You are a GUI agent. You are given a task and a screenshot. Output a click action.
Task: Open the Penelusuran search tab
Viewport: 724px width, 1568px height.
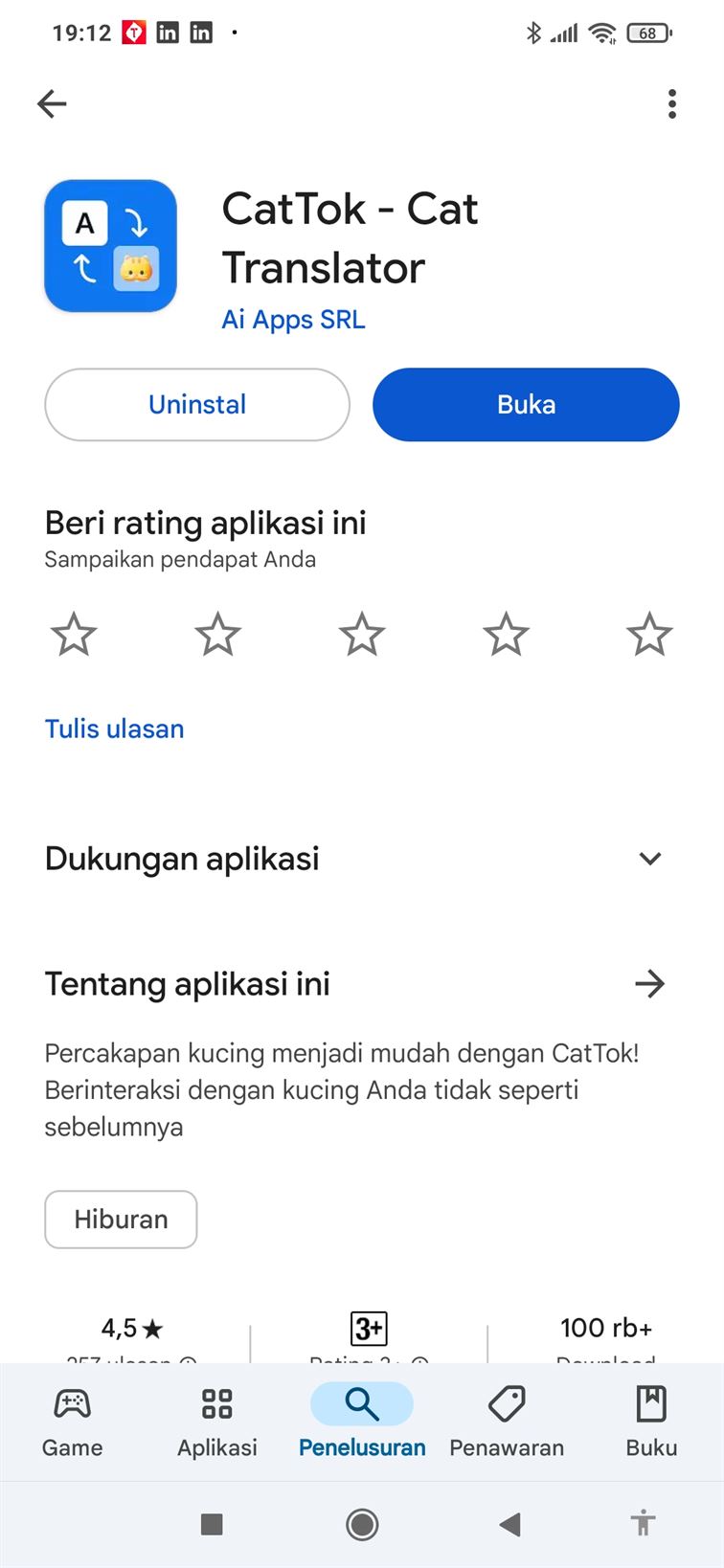[362, 1422]
